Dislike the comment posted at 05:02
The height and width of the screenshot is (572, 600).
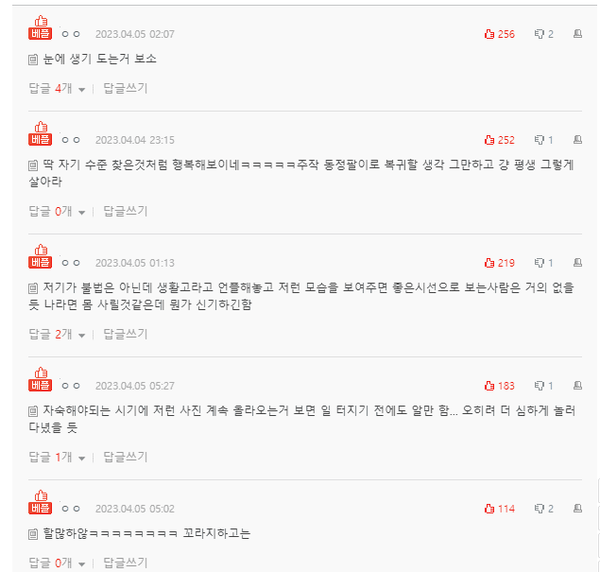click(544, 509)
